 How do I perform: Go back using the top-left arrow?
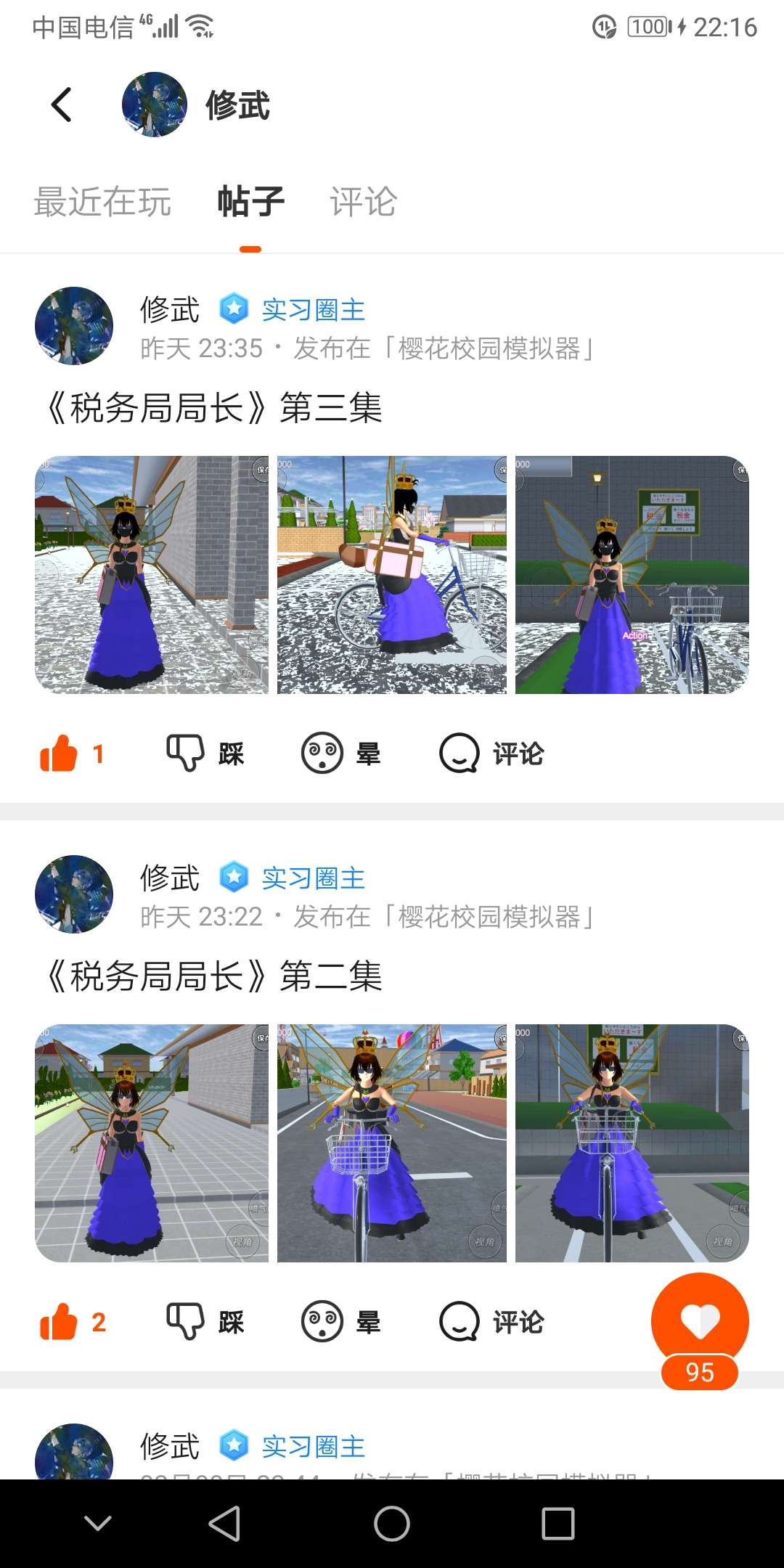click(62, 105)
